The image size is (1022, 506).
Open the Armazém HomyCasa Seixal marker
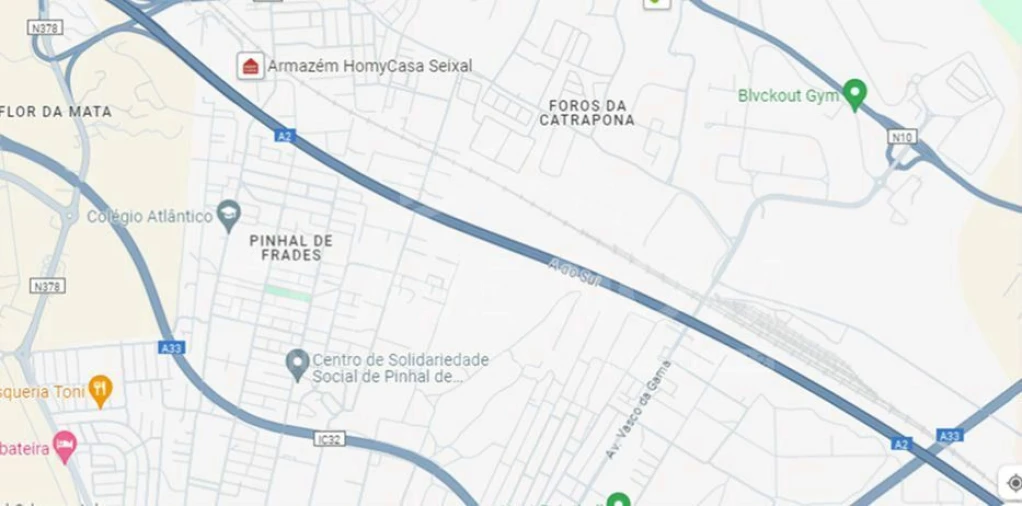(250, 66)
